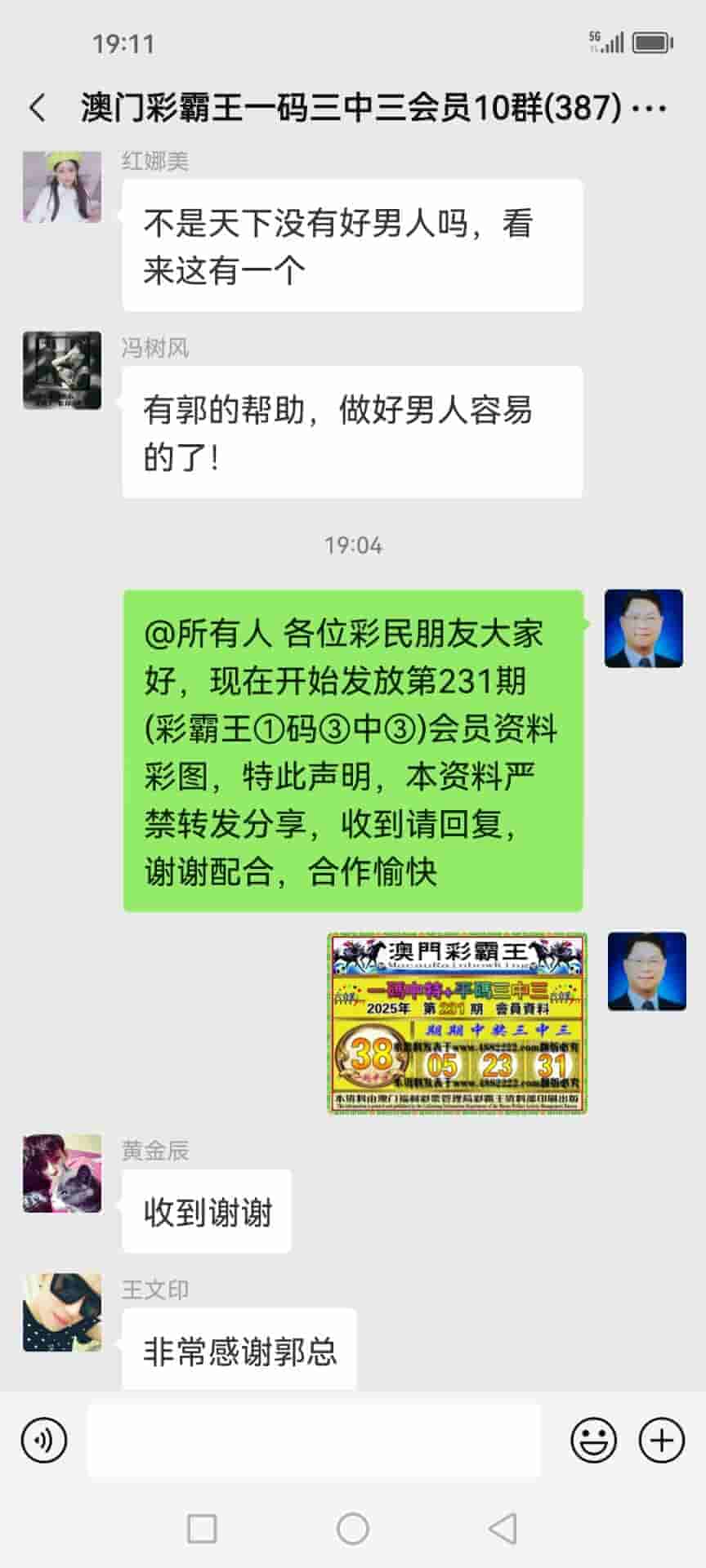Focus the message text field
The image size is (706, 1568).
click(x=314, y=1440)
